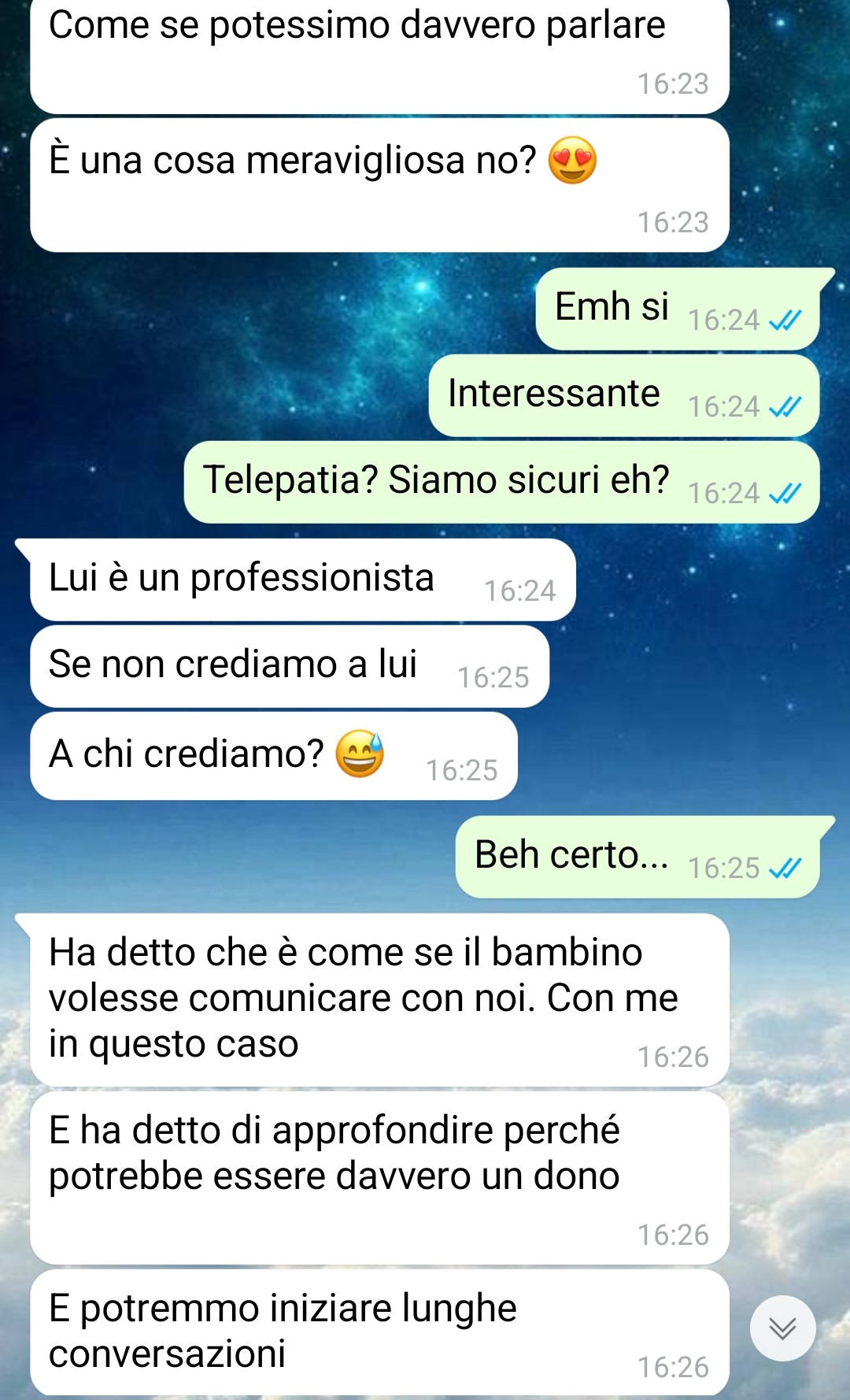Jump to the latest messages with the down arrow
The height and width of the screenshot is (1400, 850).
(782, 1328)
